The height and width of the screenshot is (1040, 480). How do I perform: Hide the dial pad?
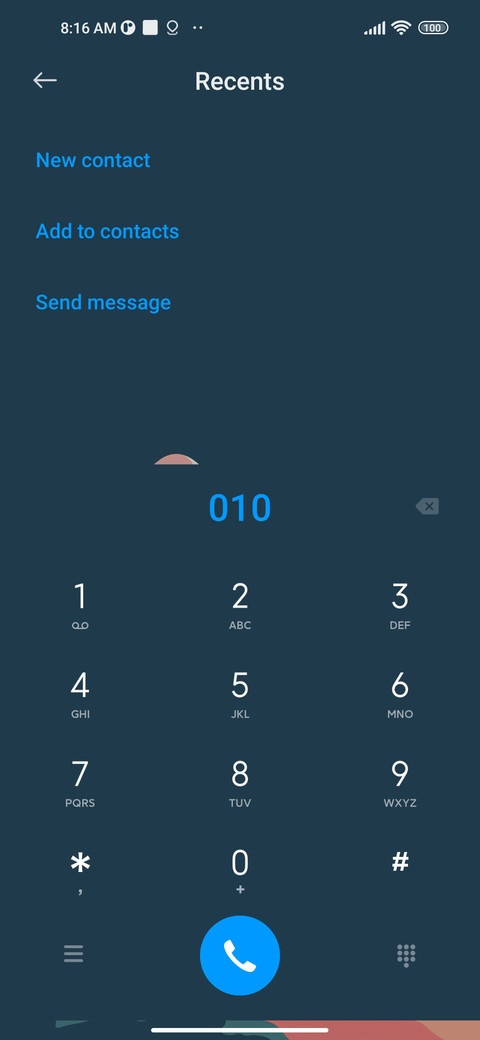(x=406, y=955)
